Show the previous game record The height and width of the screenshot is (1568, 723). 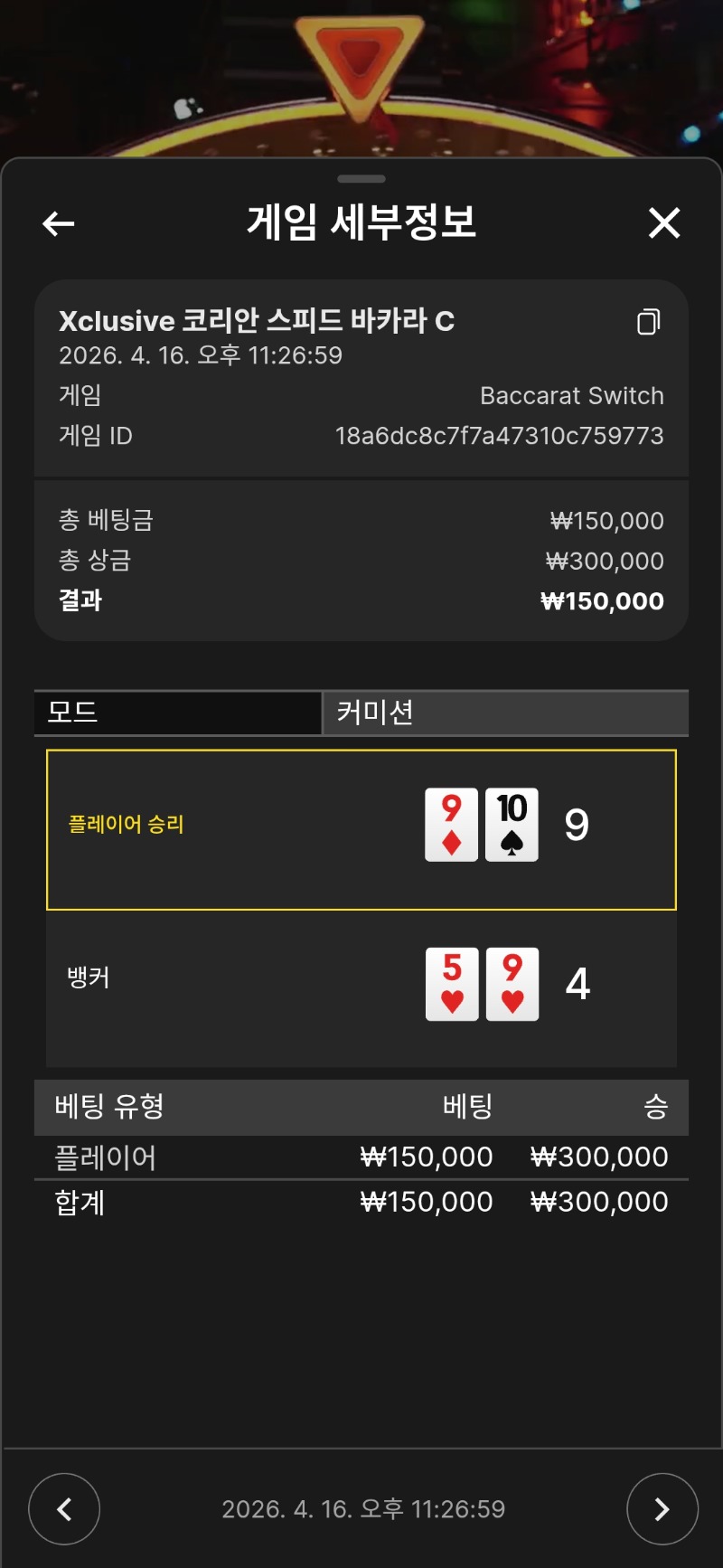64,1508
